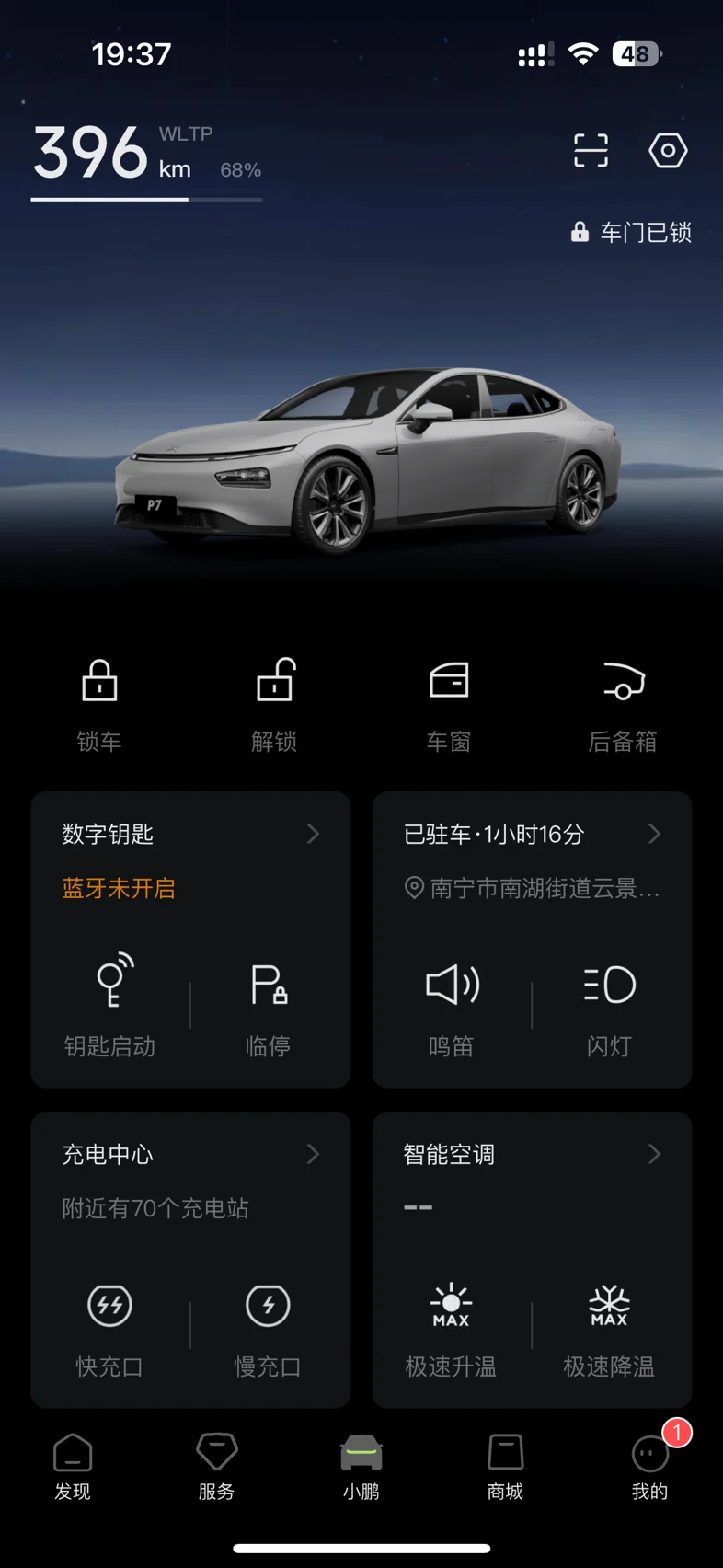Activate 钥匙启动 key start
This screenshot has height=1568, width=723.
tap(110, 1005)
